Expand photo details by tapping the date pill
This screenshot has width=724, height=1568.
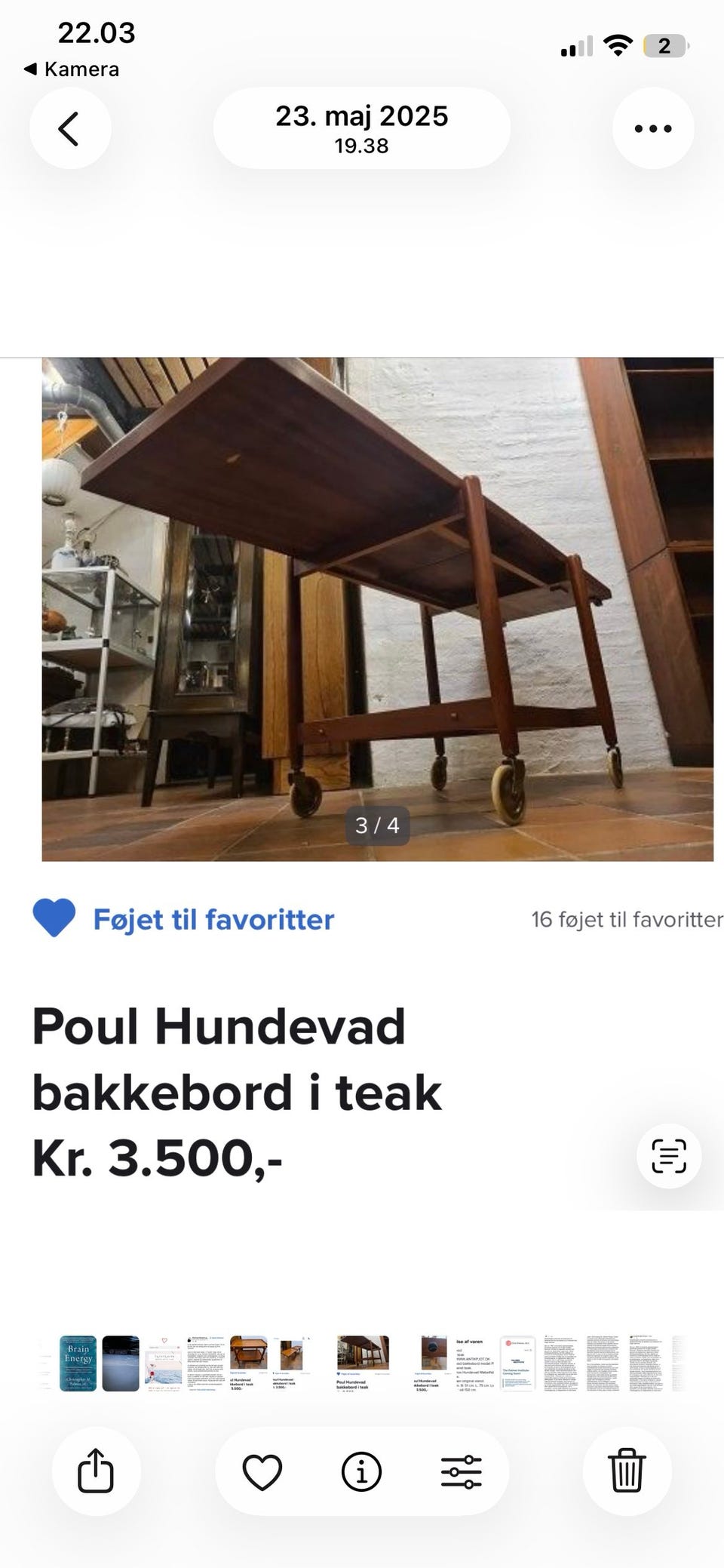click(x=360, y=127)
